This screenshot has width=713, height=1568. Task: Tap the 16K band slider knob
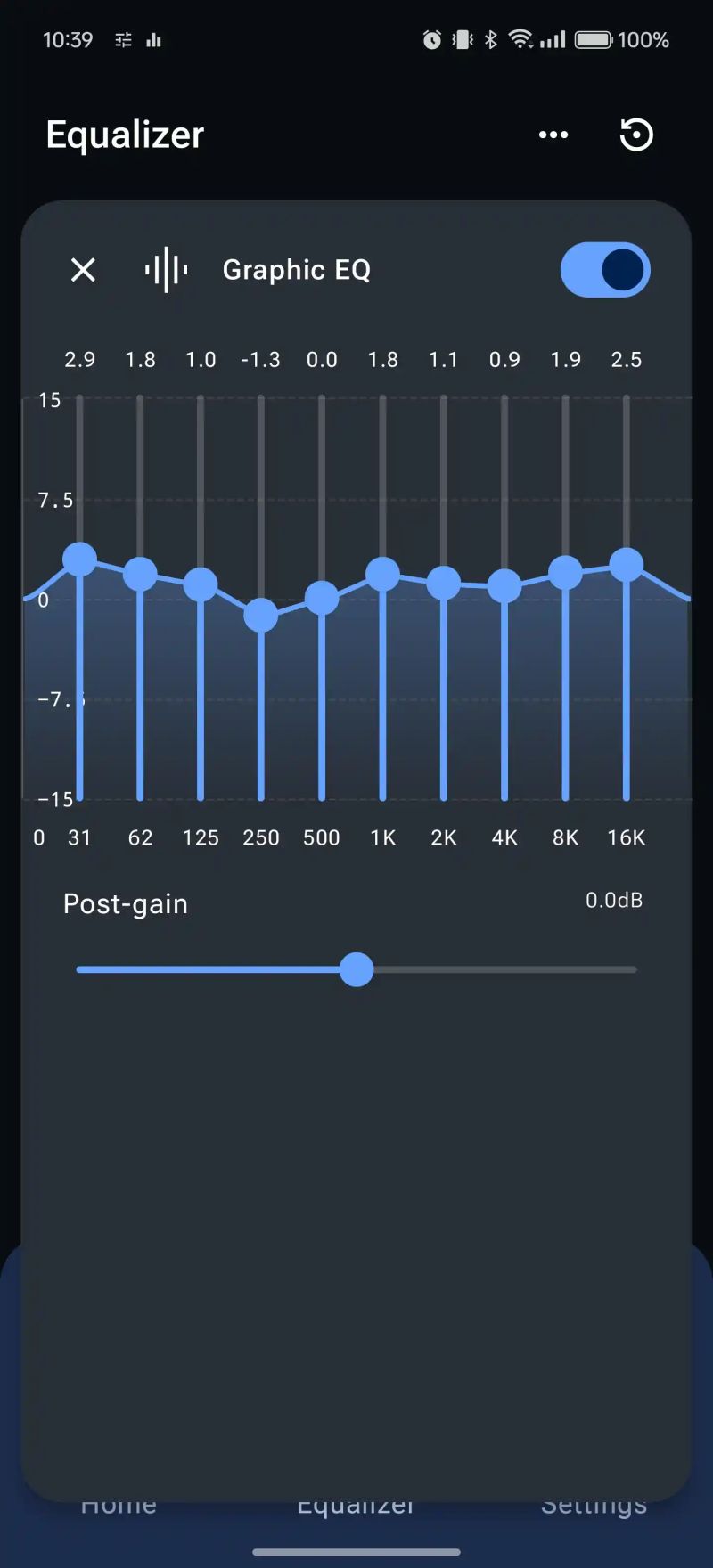pos(627,565)
